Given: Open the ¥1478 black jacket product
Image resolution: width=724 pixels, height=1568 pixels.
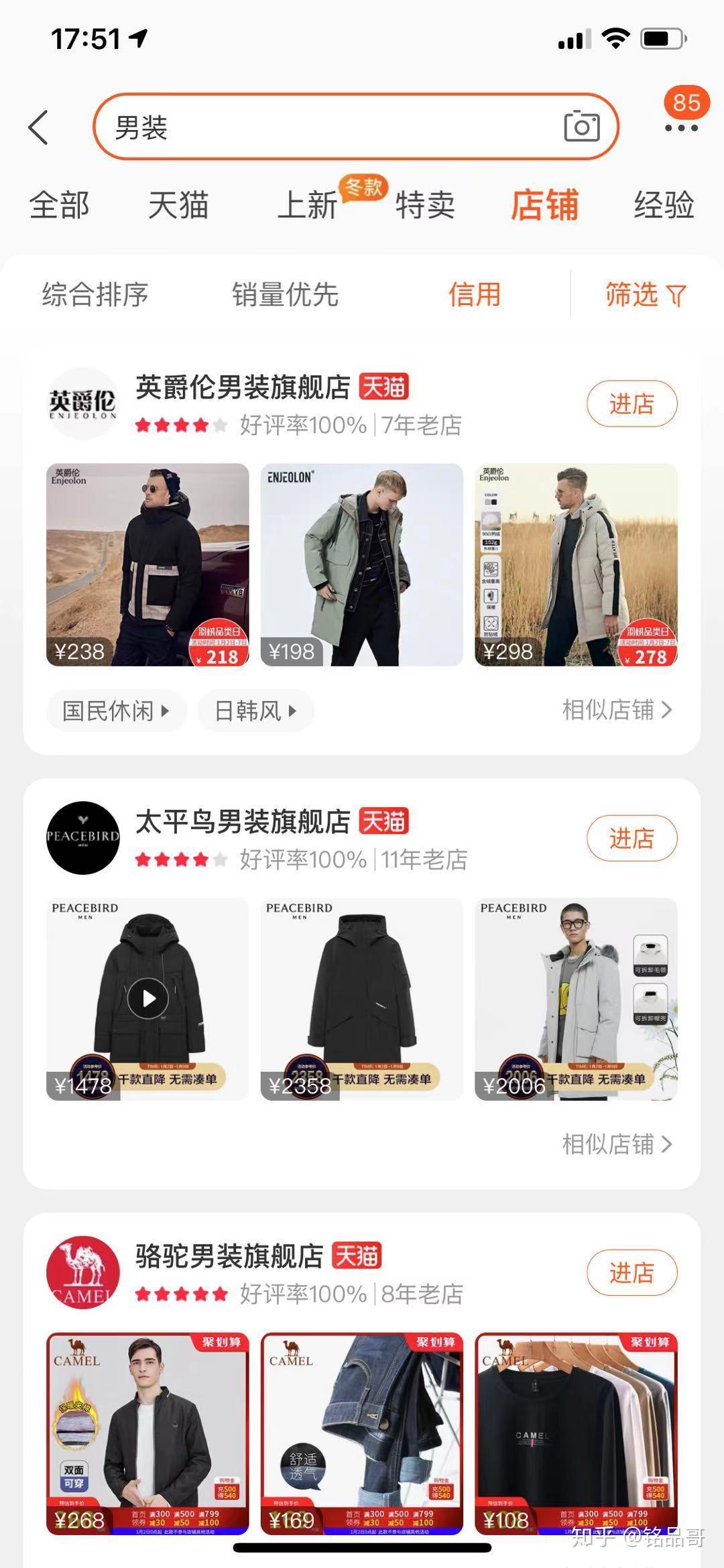Looking at the screenshot, I should point(147,999).
